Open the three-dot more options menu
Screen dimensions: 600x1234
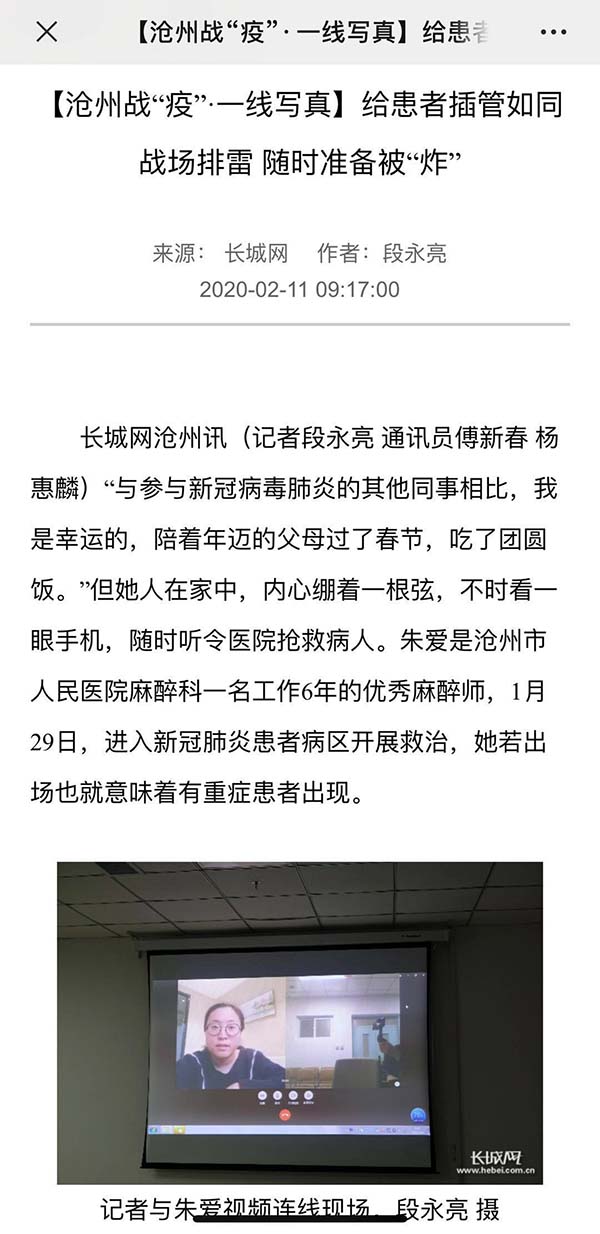(x=552, y=32)
